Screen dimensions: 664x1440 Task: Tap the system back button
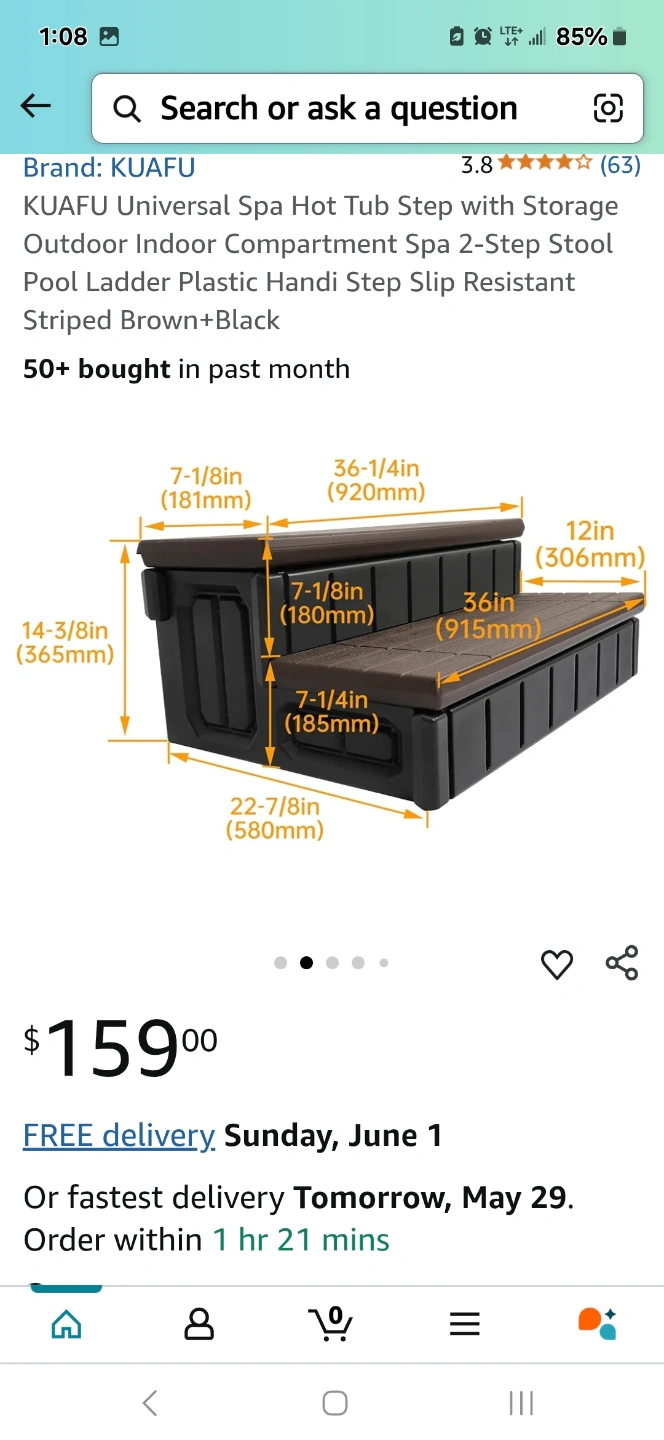click(x=150, y=1403)
